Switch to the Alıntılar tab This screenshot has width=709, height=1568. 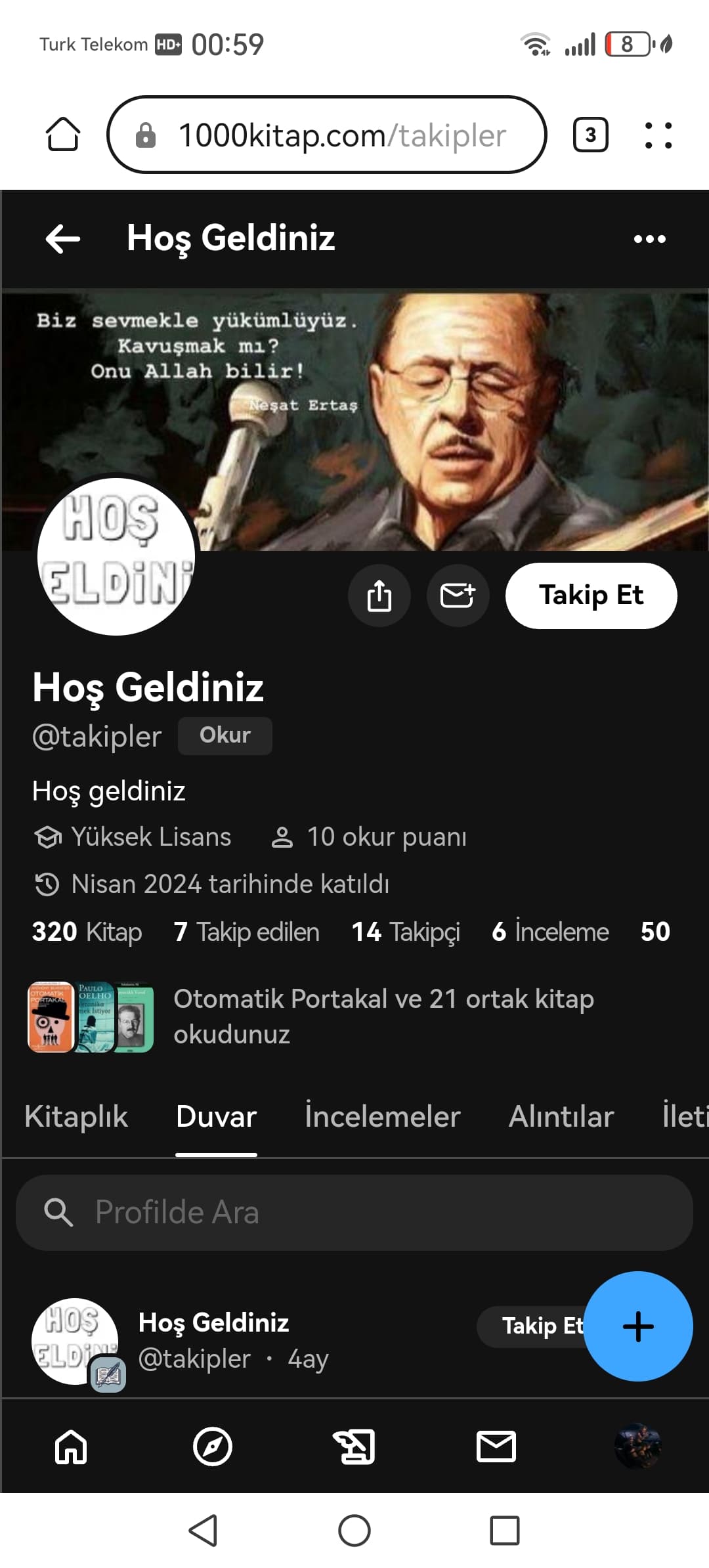pyautogui.click(x=561, y=1117)
